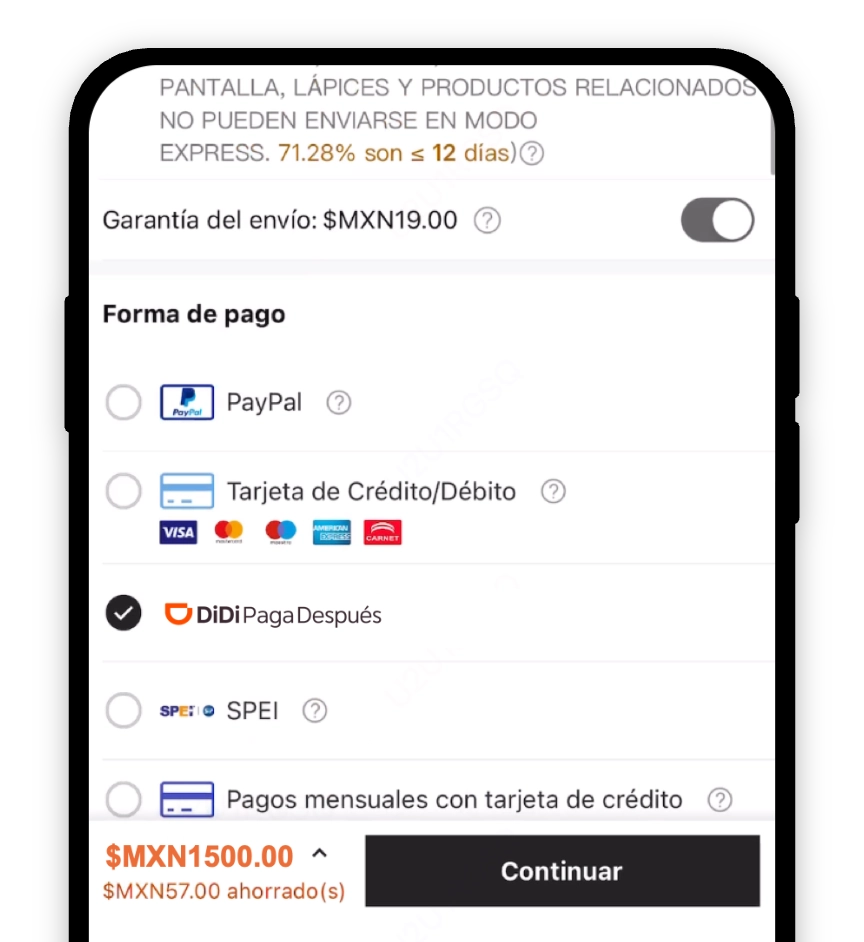Open the express shipping percentage help tooltip
The image size is (864, 942).
click(530, 153)
